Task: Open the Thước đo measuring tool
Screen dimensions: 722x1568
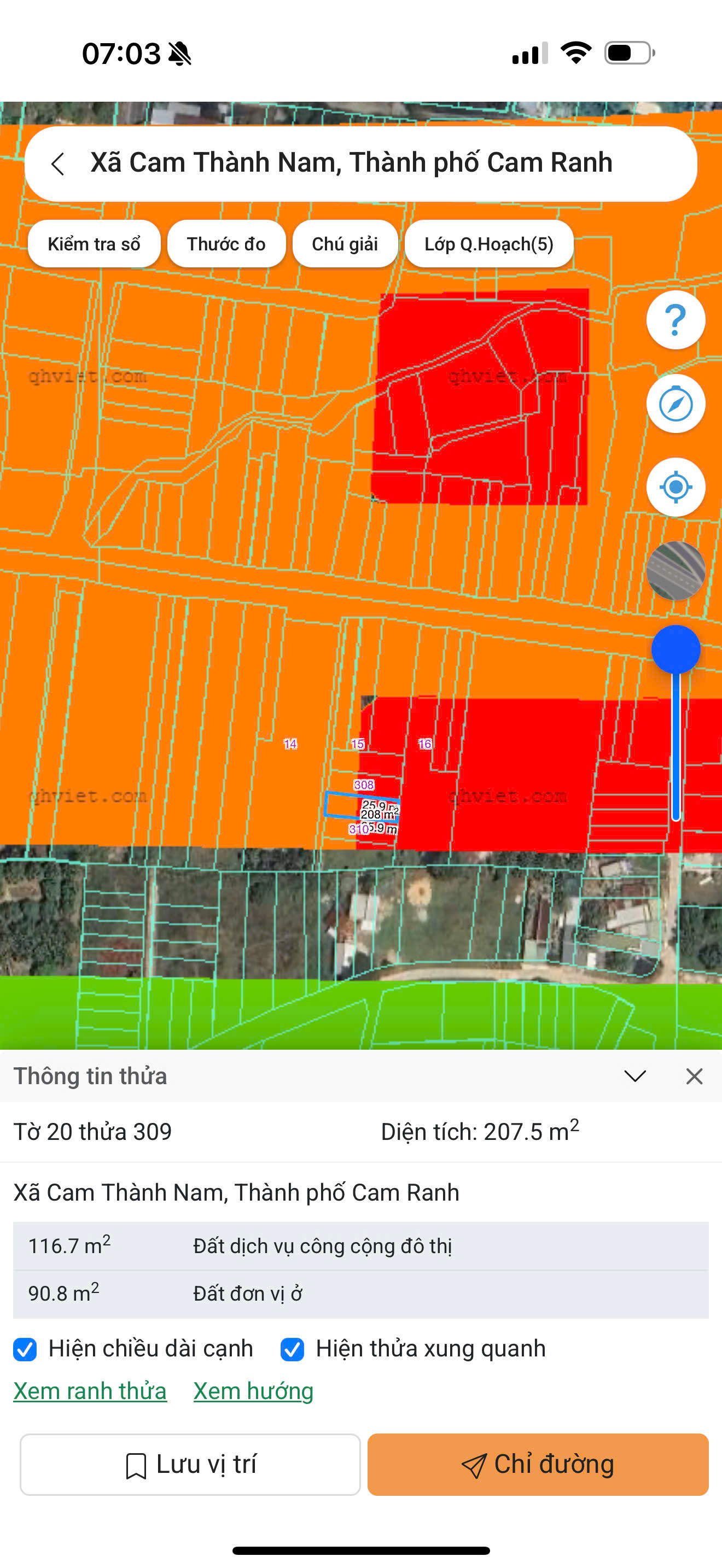Action: tap(226, 244)
